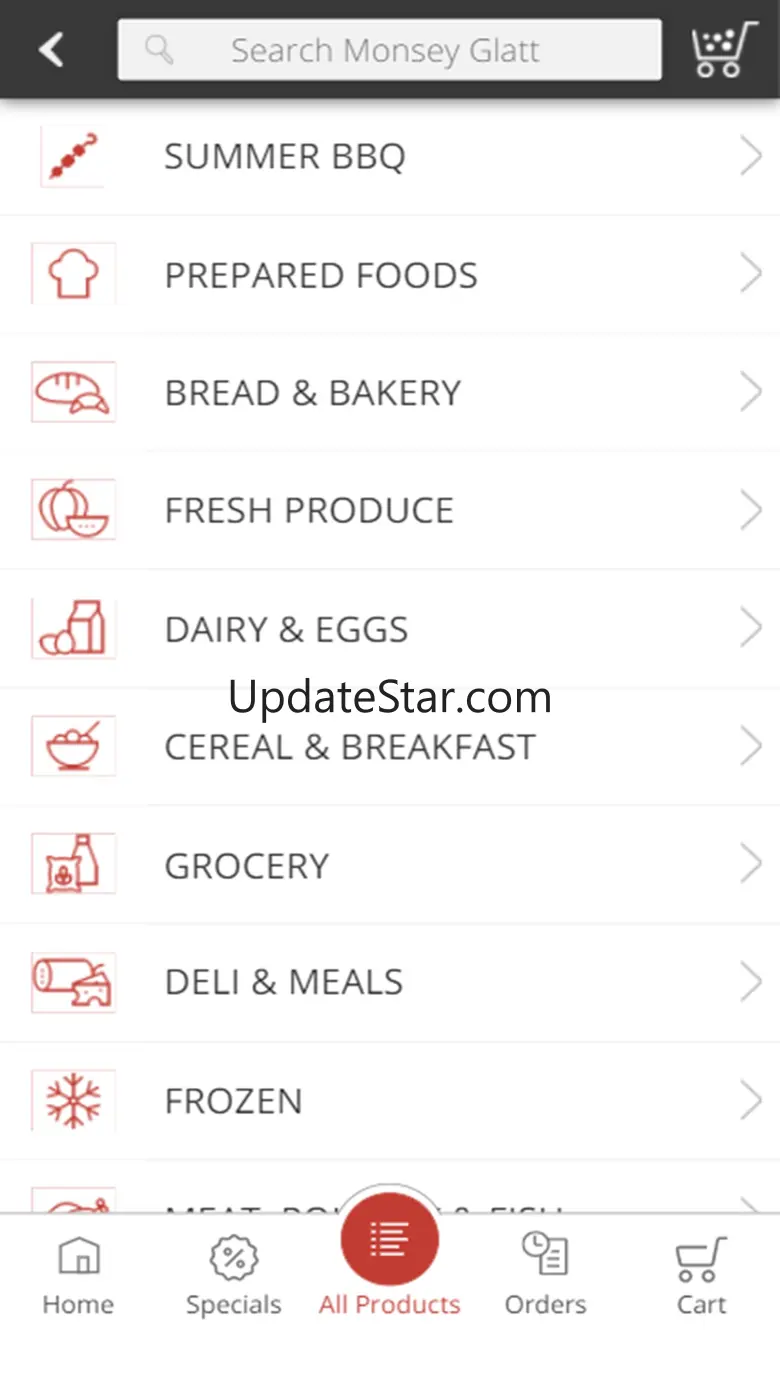
Task: Open the shopping cart icon in header
Action: coord(723,49)
